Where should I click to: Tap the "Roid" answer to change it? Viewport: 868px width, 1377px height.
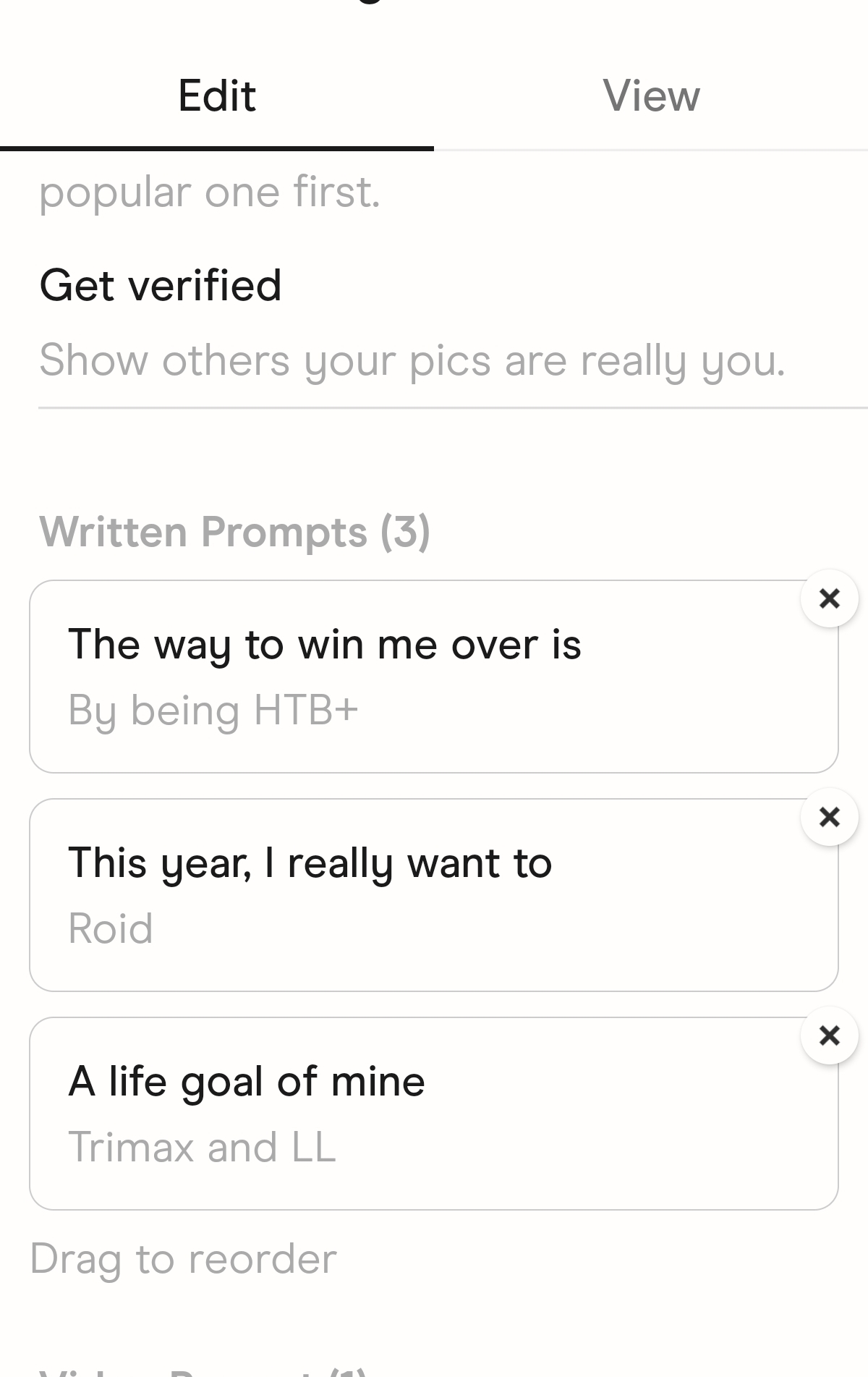pos(111,928)
